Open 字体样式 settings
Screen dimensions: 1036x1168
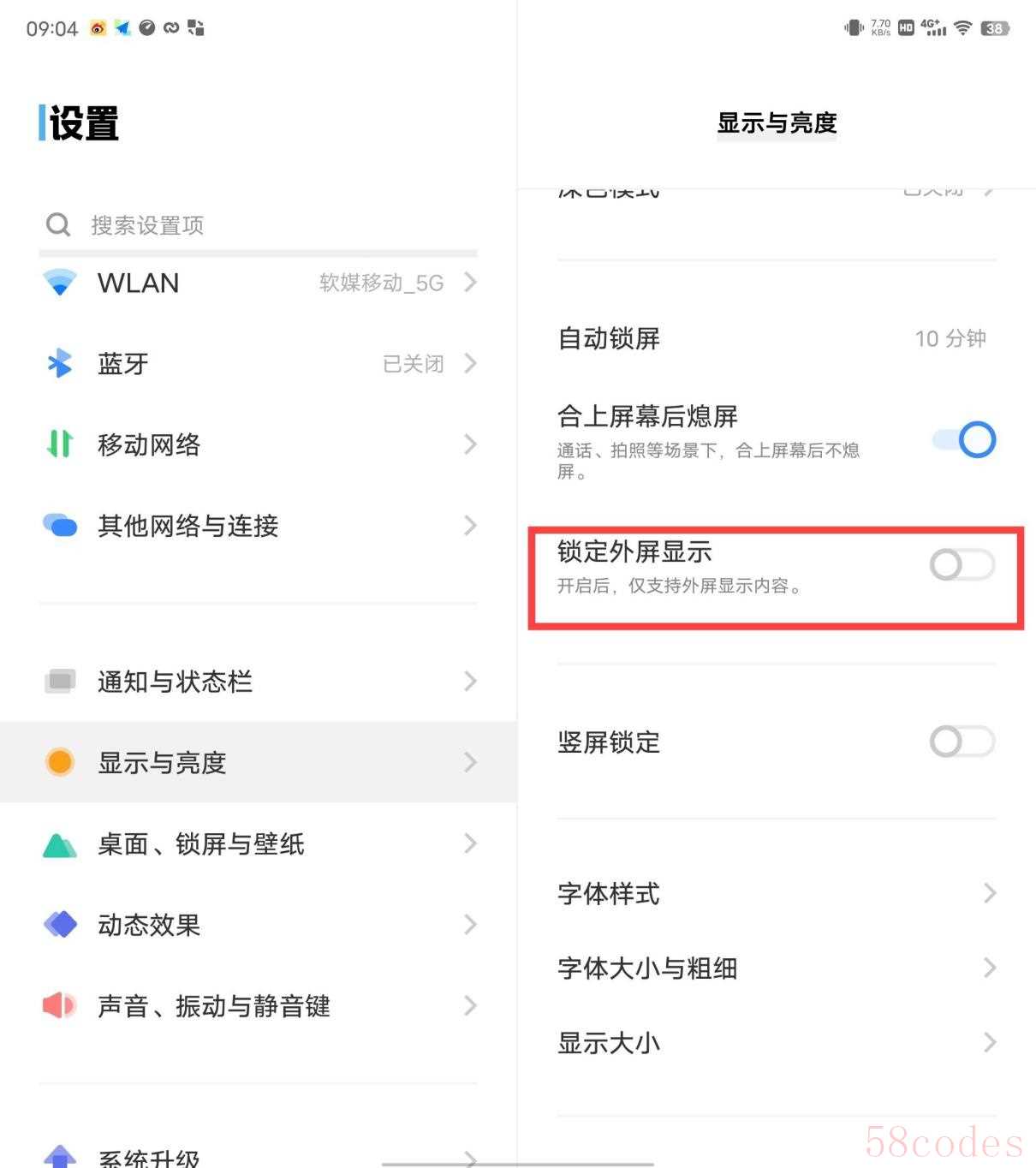[x=775, y=894]
